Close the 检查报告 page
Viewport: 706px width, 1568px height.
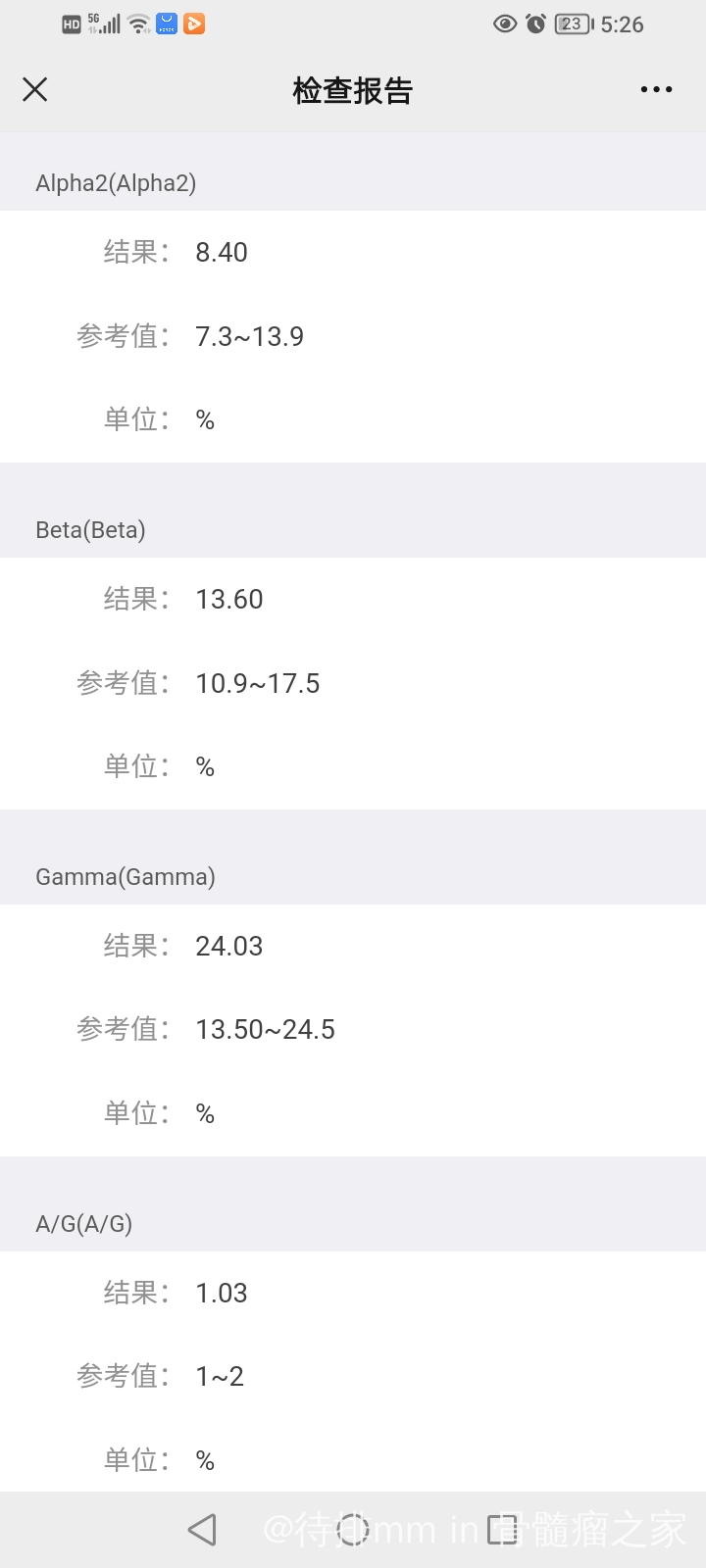click(x=35, y=90)
